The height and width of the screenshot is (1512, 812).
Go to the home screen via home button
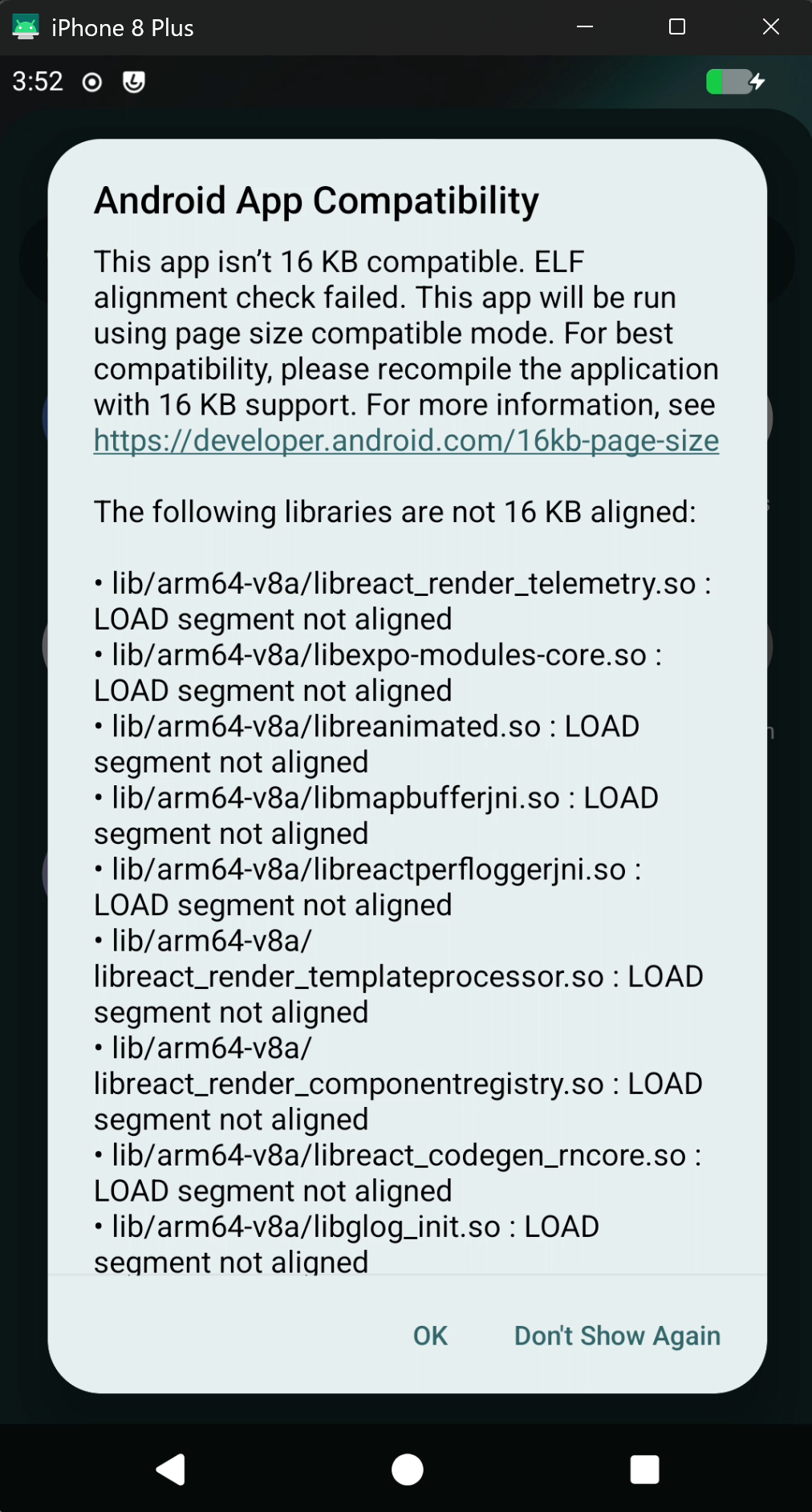tap(407, 1469)
